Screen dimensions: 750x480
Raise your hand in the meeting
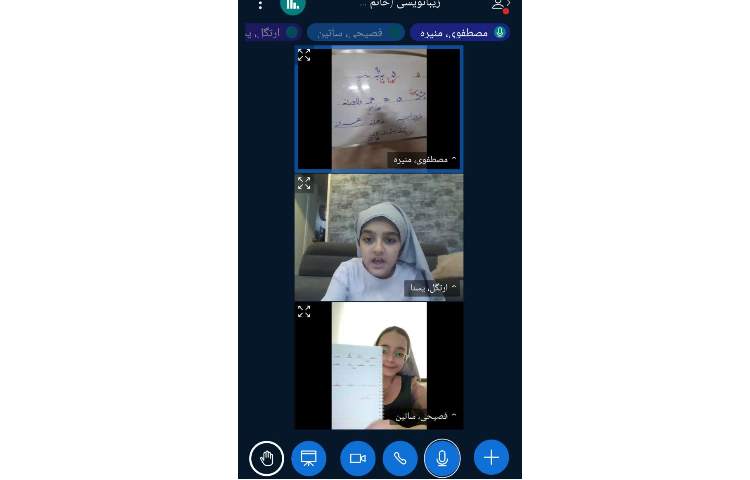[x=267, y=459]
